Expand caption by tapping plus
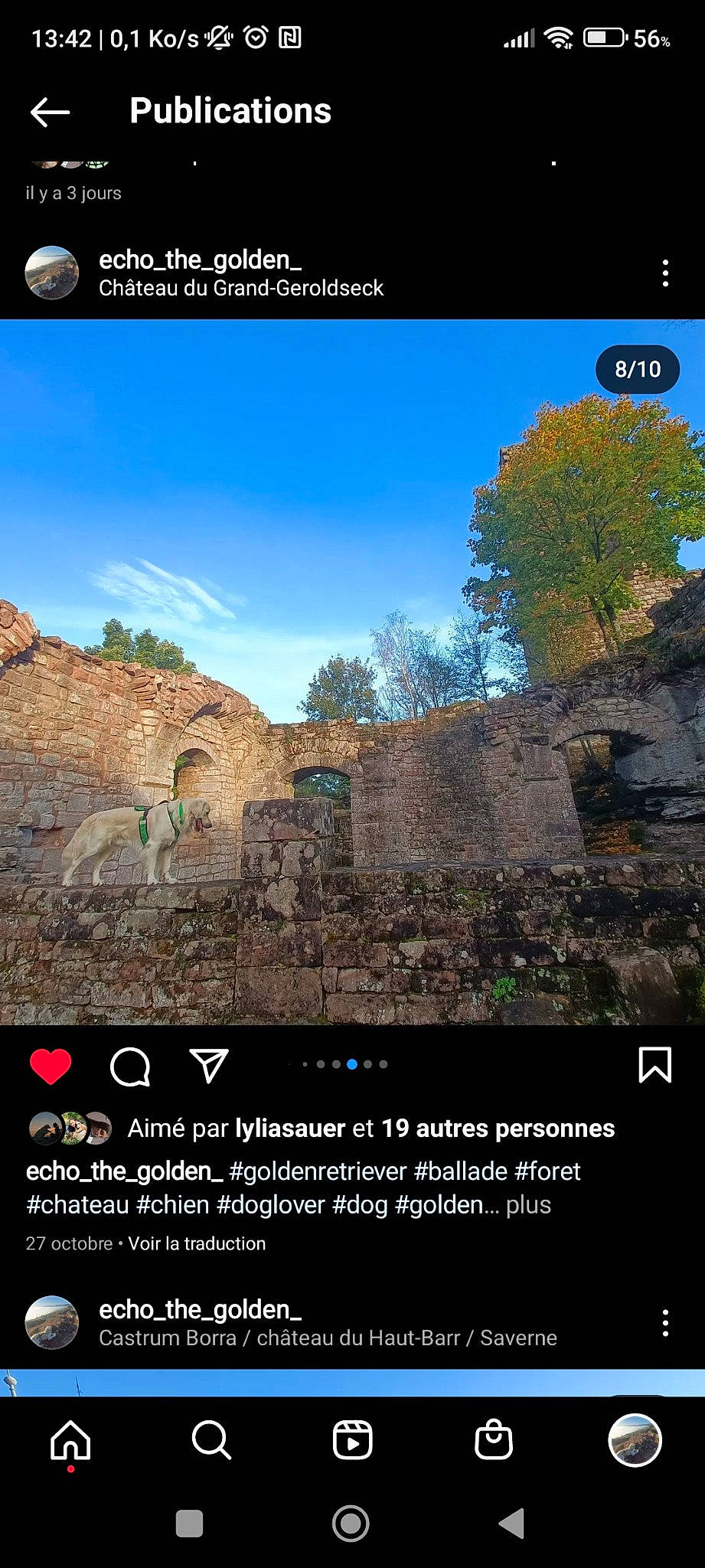The width and height of the screenshot is (705, 1568). click(530, 1204)
